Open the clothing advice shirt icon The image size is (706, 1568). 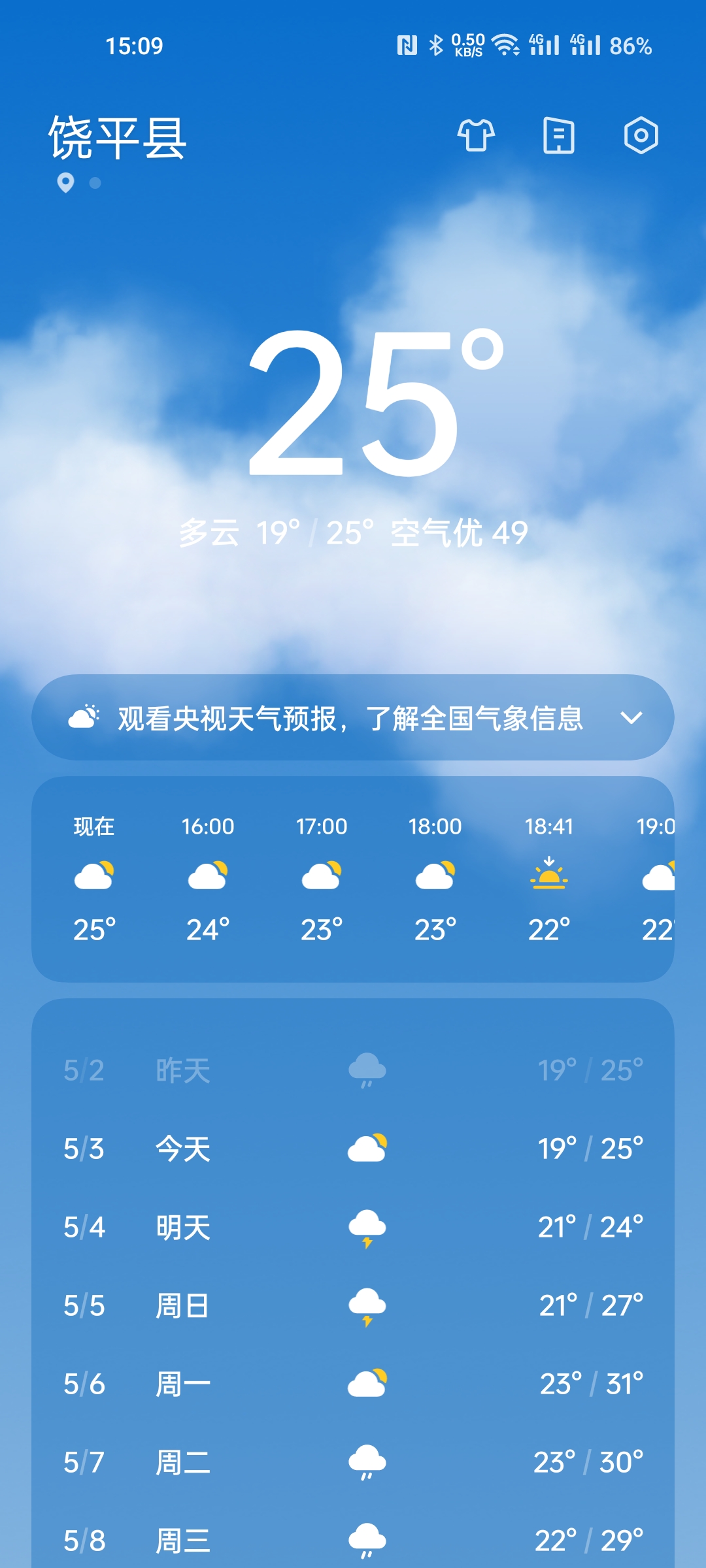click(476, 136)
